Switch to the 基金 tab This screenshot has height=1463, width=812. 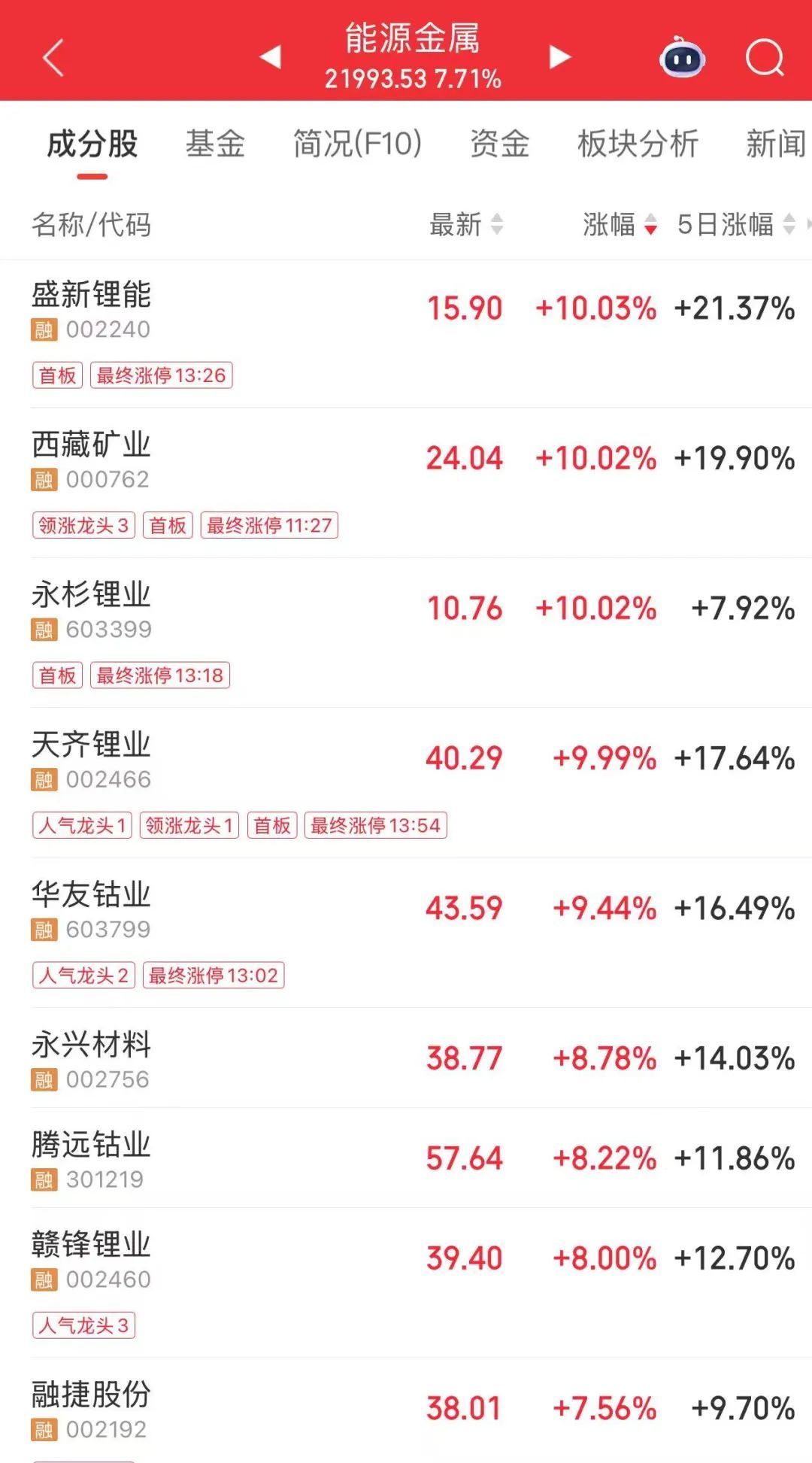coord(215,144)
